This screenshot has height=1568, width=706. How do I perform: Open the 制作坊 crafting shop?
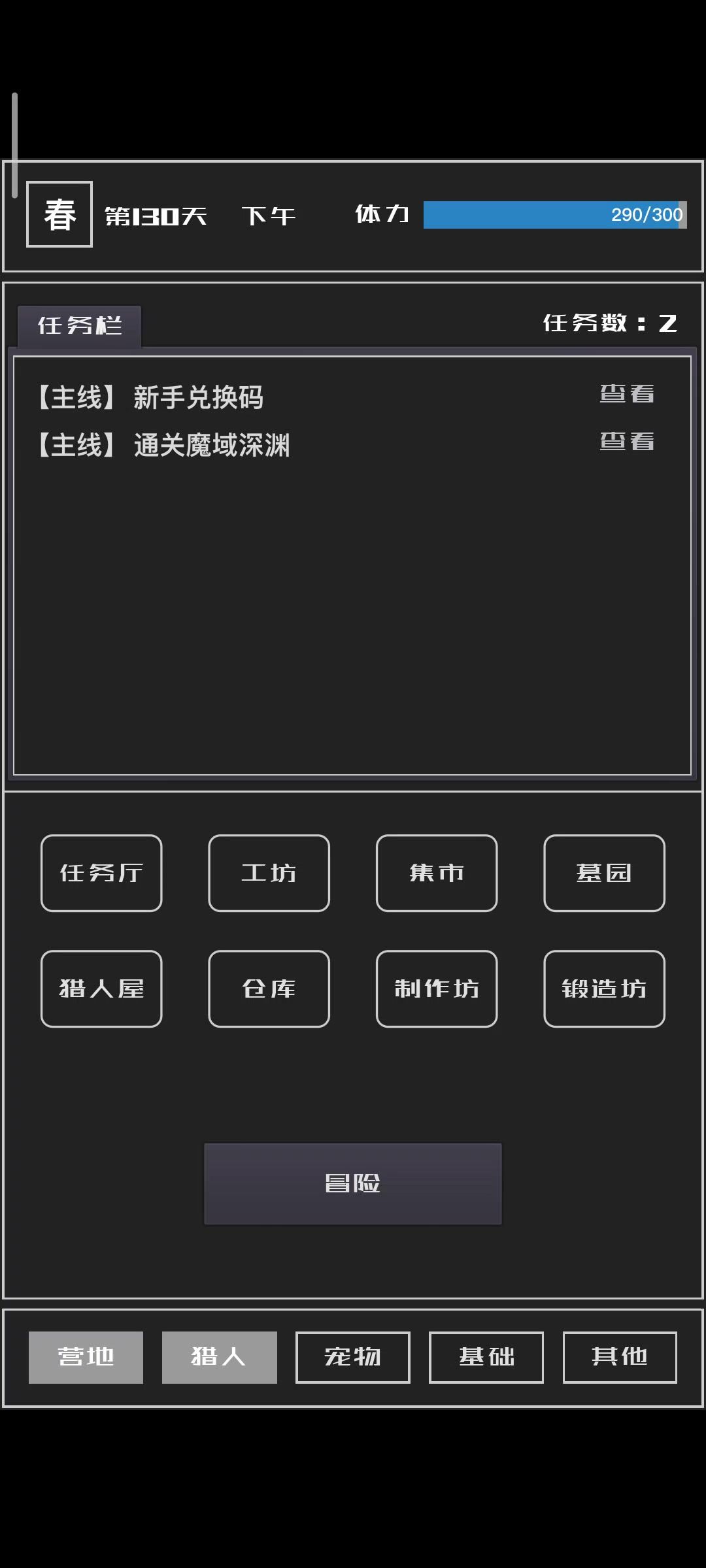(x=437, y=988)
